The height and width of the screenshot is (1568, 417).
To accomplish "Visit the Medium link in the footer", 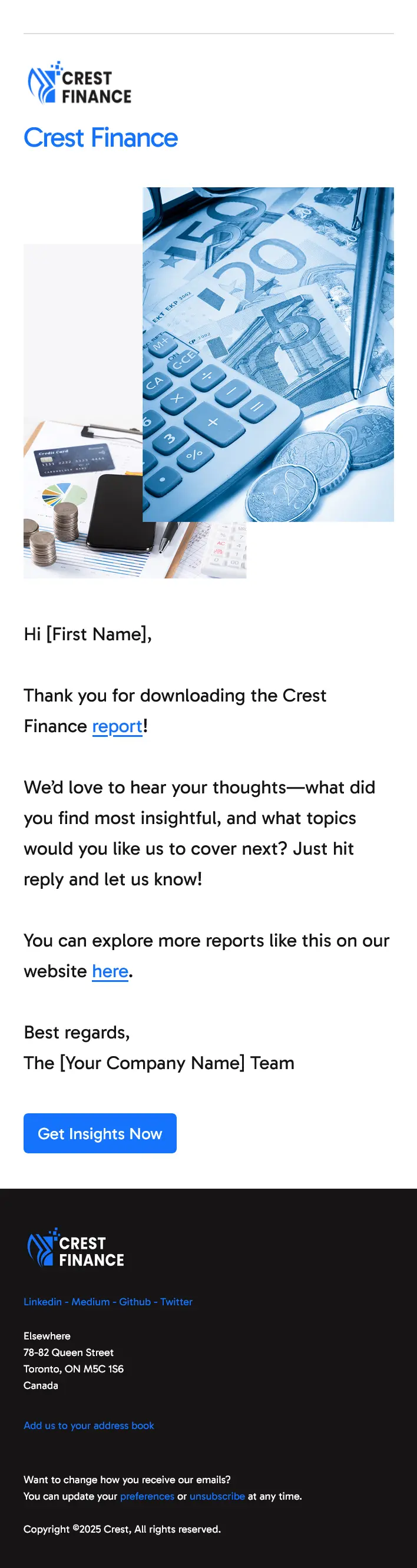I will [90, 1301].
